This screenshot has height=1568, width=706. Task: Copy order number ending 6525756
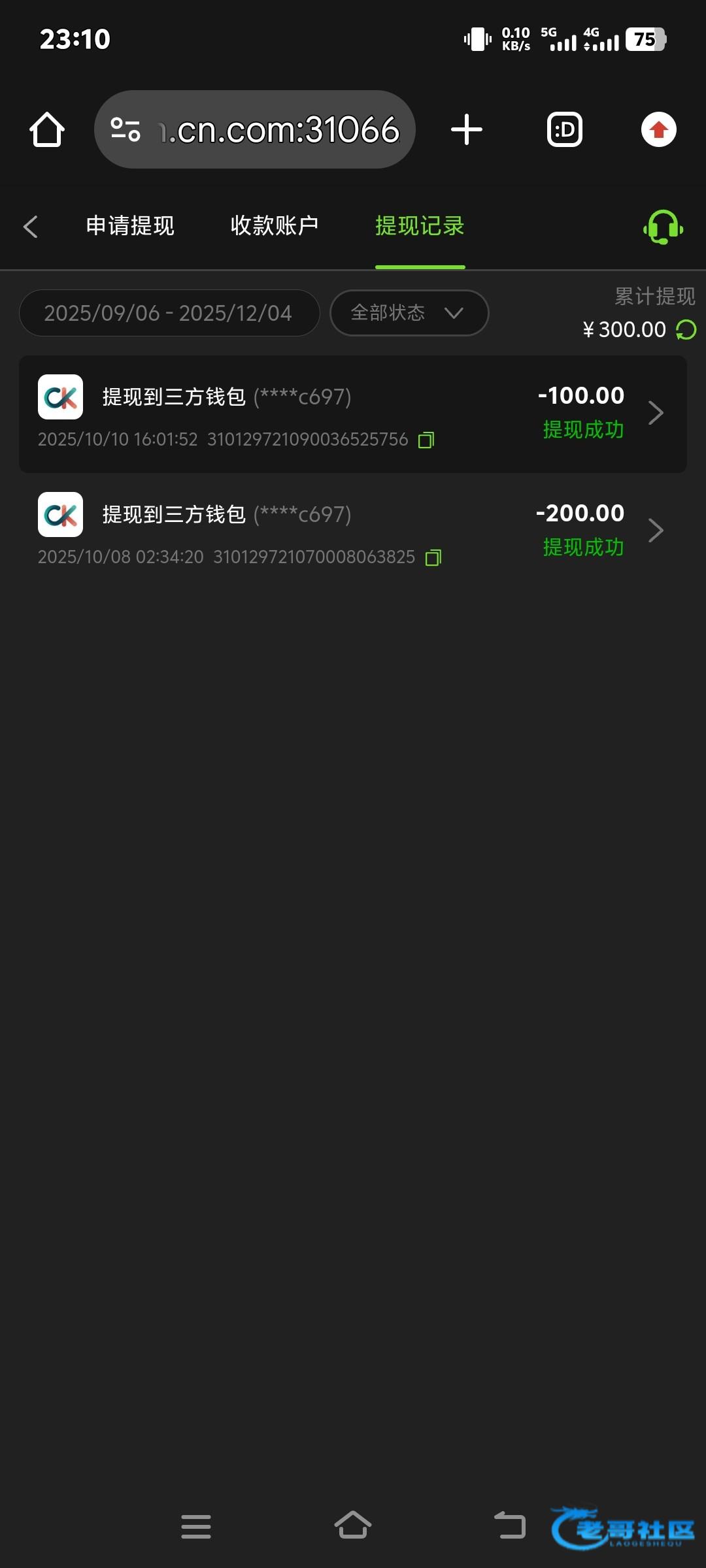coord(426,440)
